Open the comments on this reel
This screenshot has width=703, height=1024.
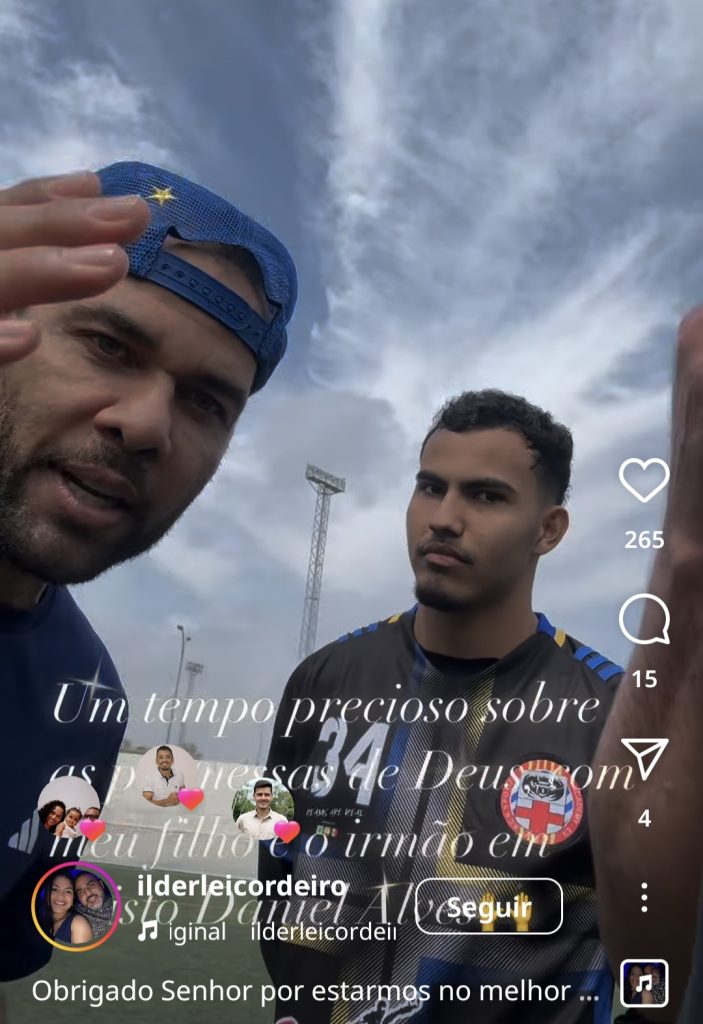[x=644, y=621]
